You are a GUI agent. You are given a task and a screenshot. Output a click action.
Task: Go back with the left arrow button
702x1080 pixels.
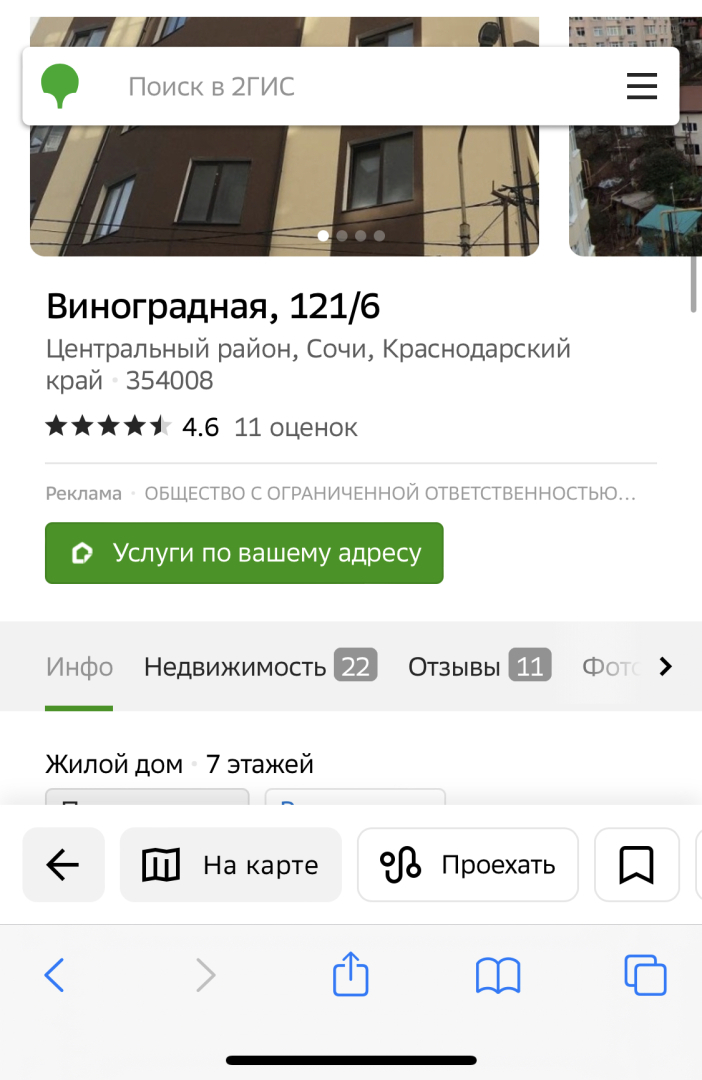(63, 865)
